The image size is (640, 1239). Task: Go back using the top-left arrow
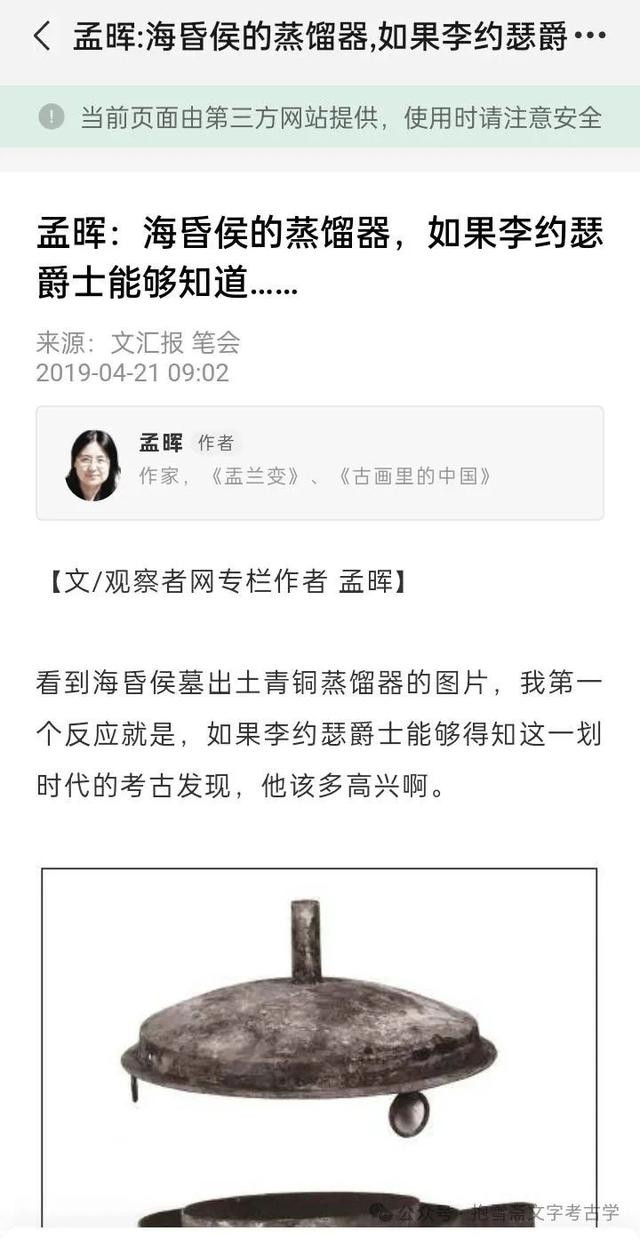click(x=41, y=38)
